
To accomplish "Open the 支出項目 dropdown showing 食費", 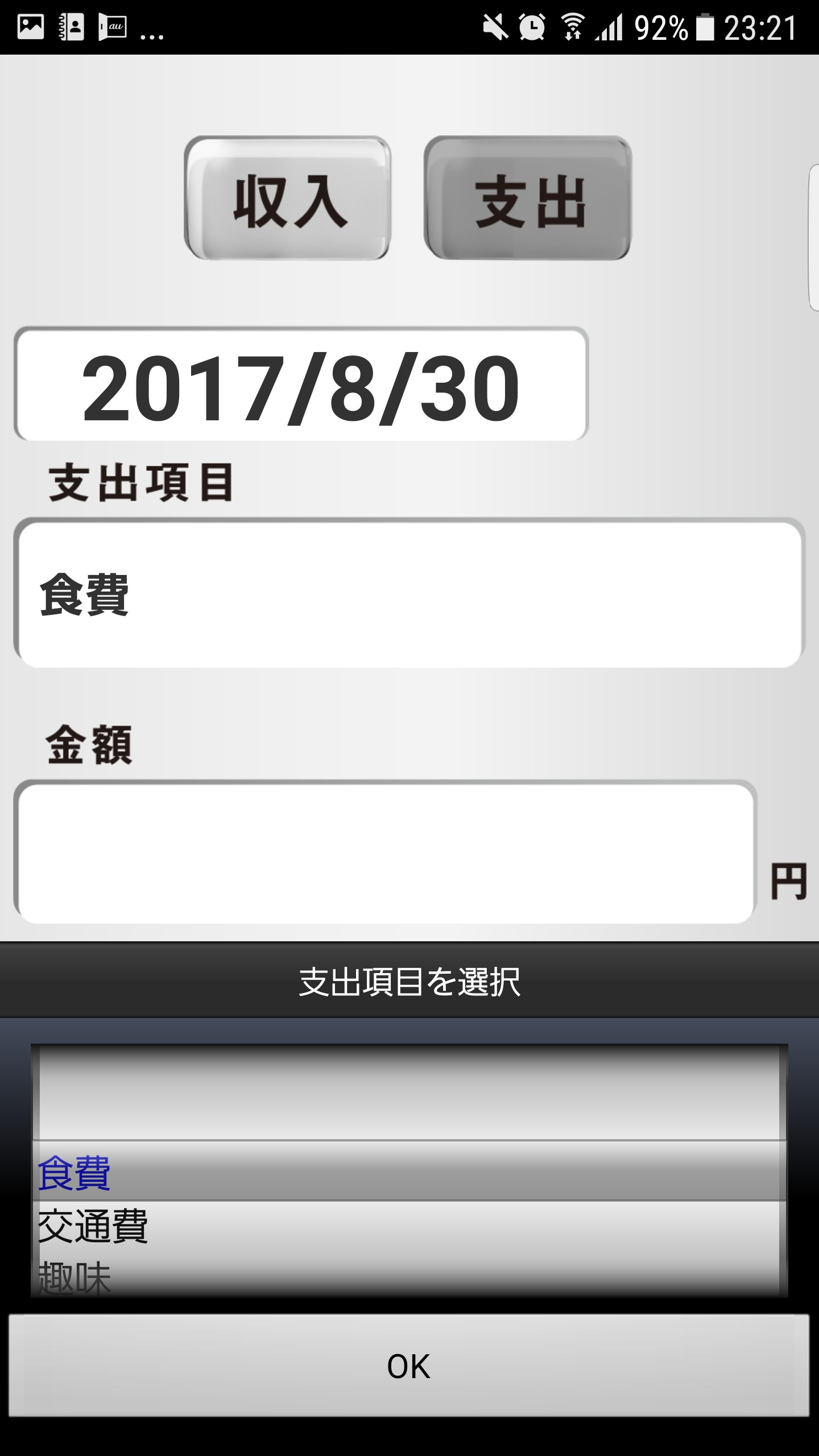I will pos(409,593).
